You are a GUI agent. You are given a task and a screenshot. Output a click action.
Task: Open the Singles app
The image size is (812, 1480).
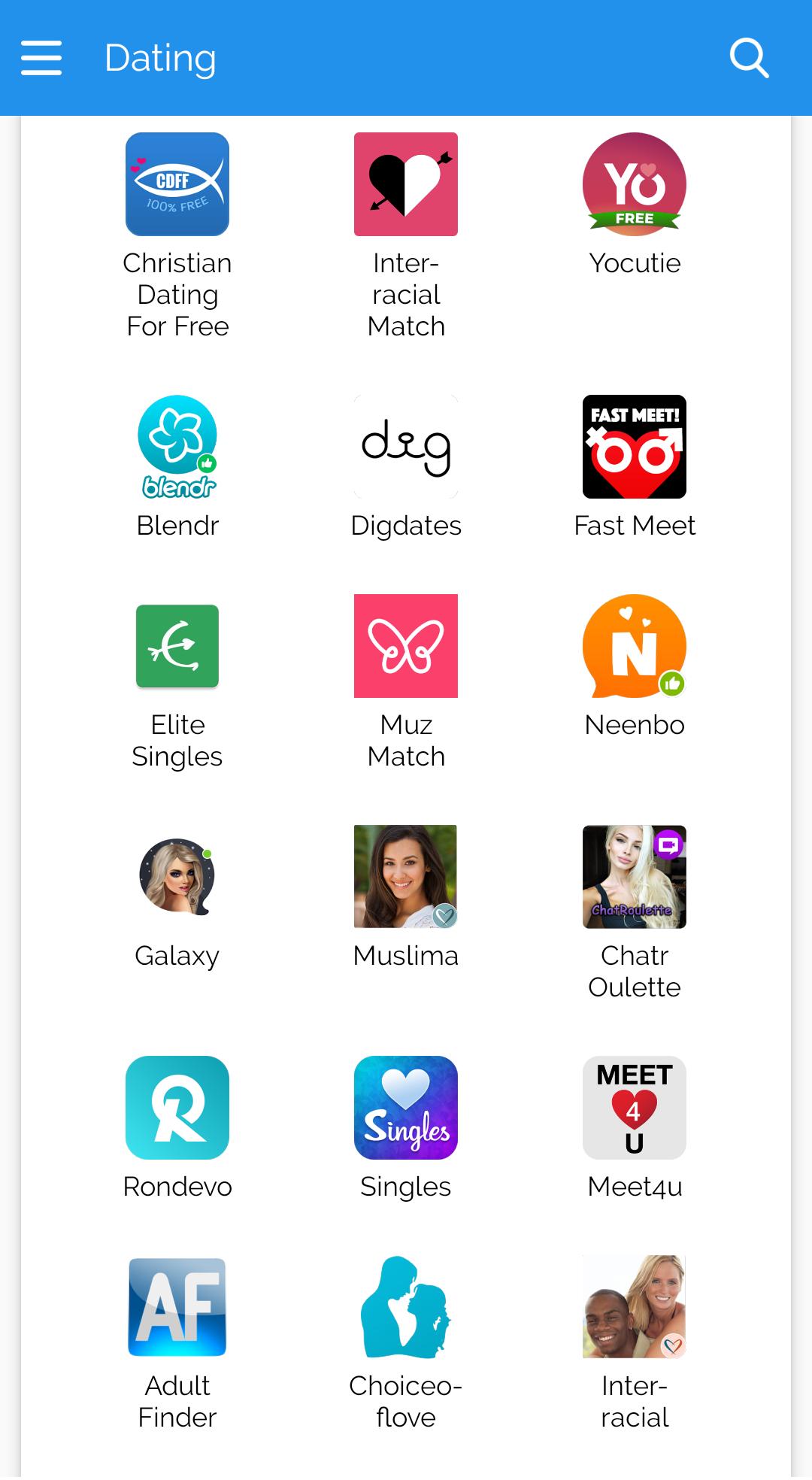coord(406,1108)
